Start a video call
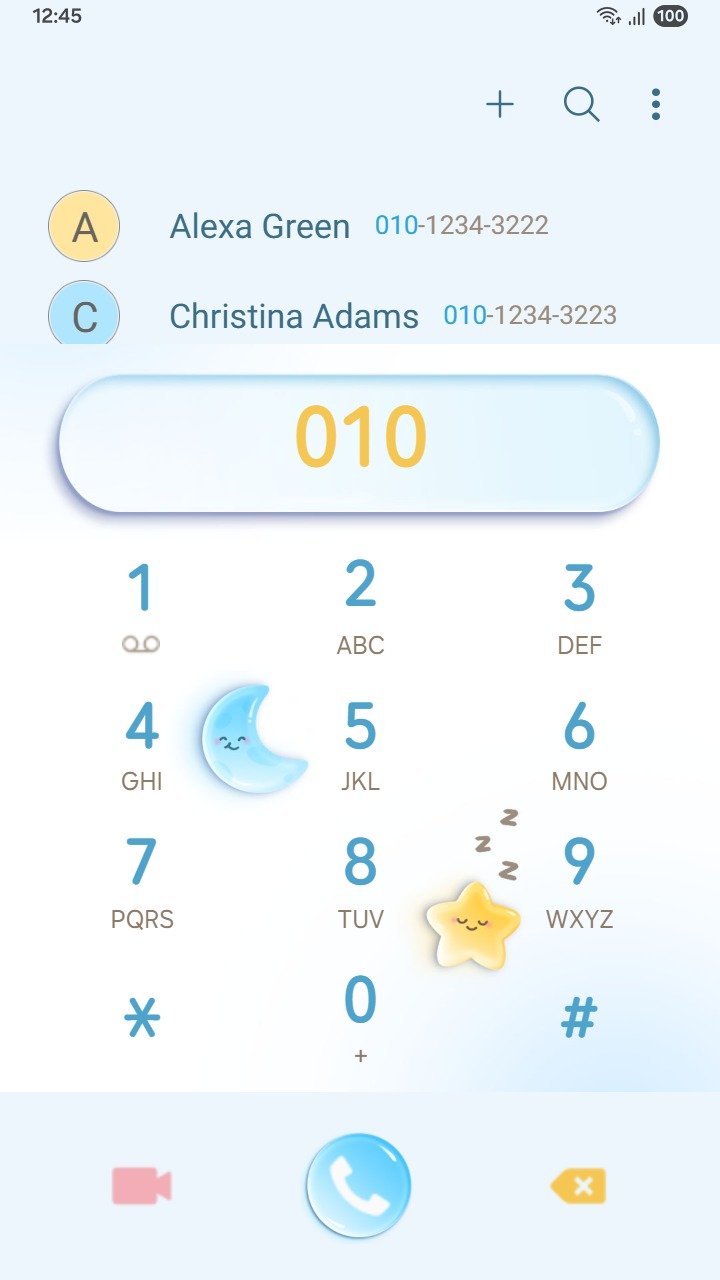 pos(141,1186)
